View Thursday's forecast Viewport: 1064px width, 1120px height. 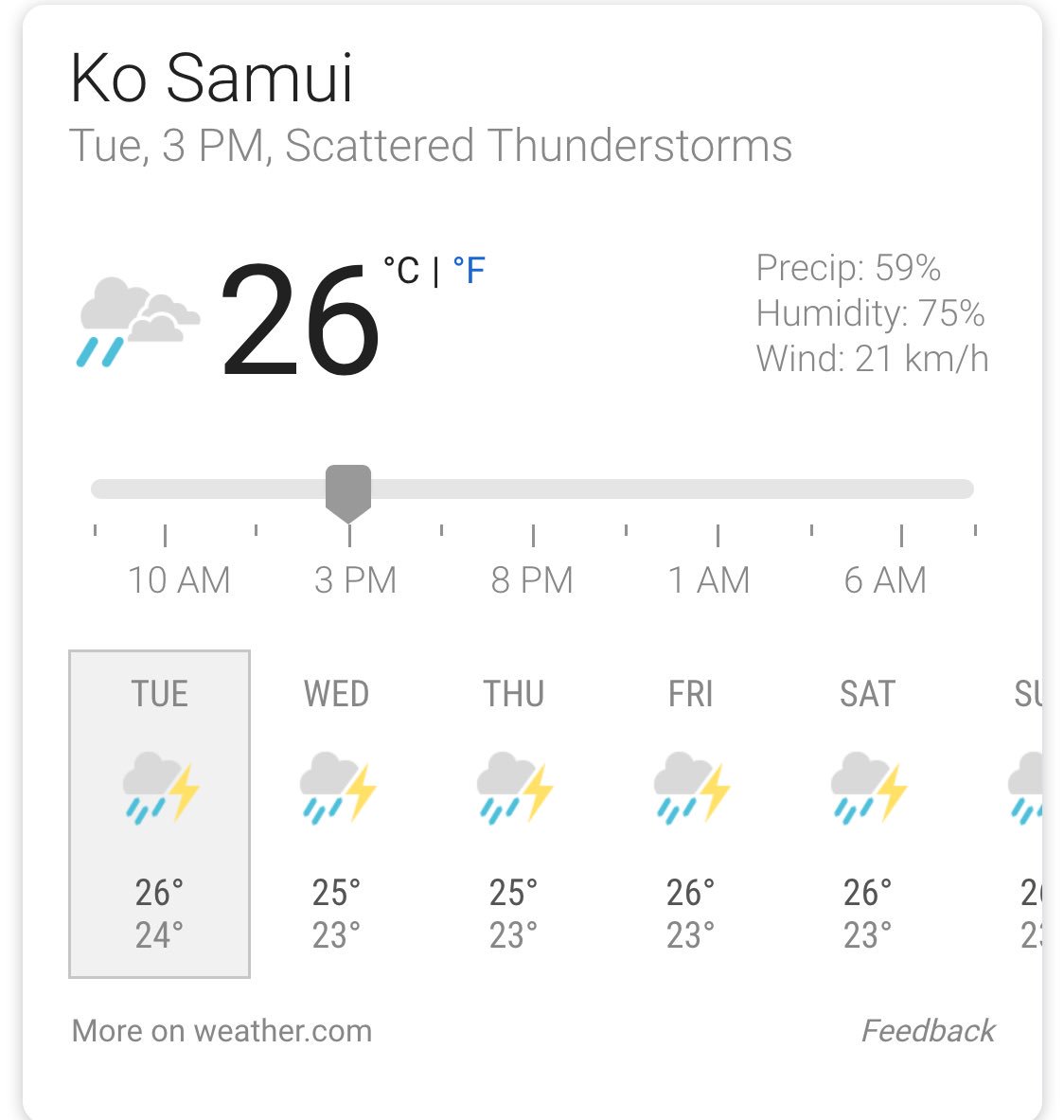pyautogui.click(x=513, y=813)
